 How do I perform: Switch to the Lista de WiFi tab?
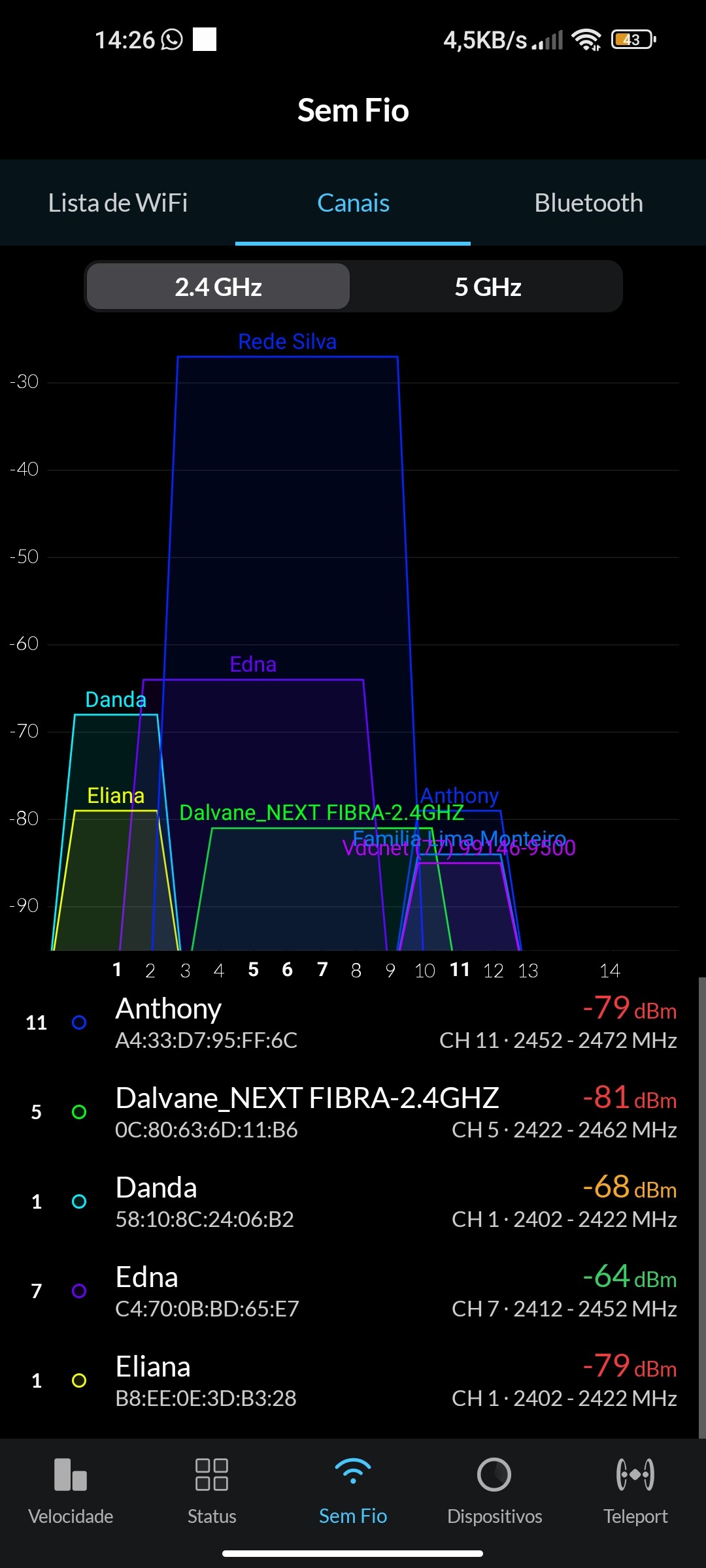118,203
